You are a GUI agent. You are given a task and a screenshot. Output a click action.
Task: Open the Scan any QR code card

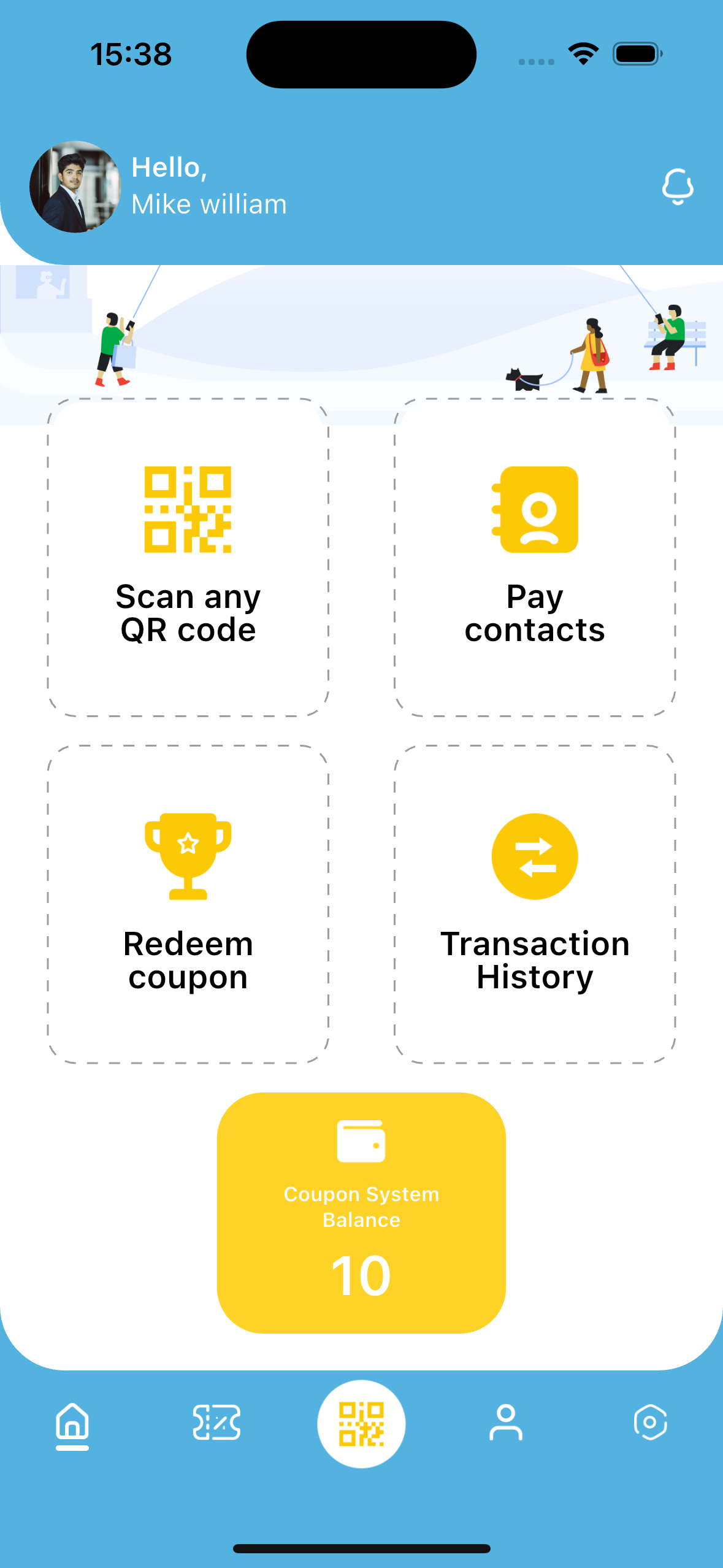(188, 557)
